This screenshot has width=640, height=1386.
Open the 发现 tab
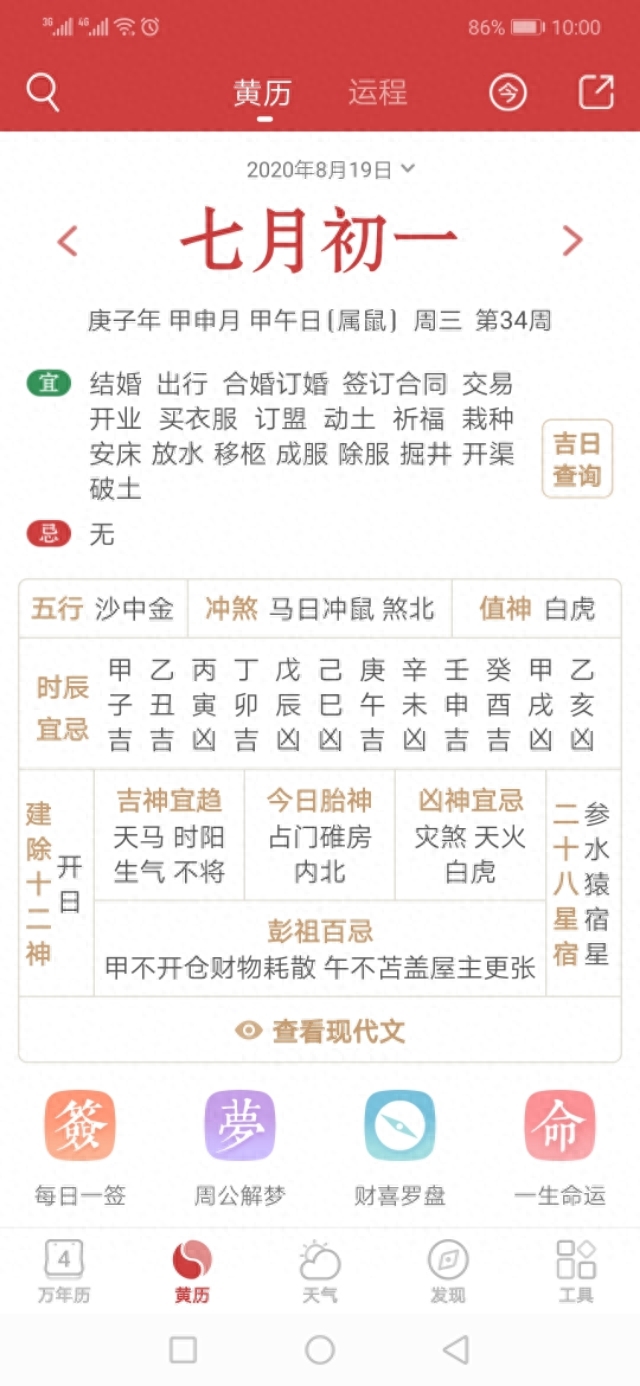point(448,1271)
